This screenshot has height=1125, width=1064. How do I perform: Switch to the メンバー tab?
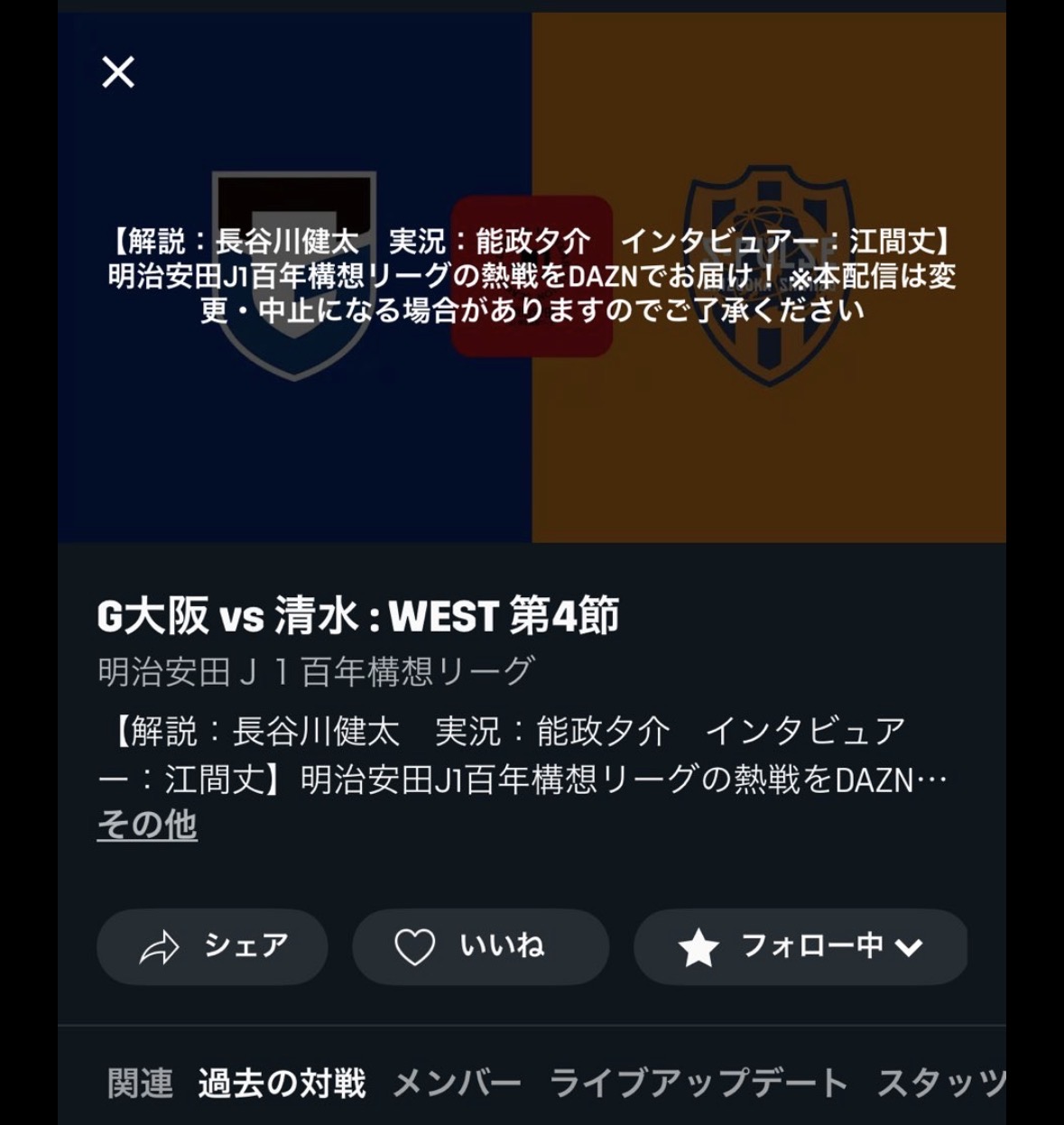[x=457, y=1084]
